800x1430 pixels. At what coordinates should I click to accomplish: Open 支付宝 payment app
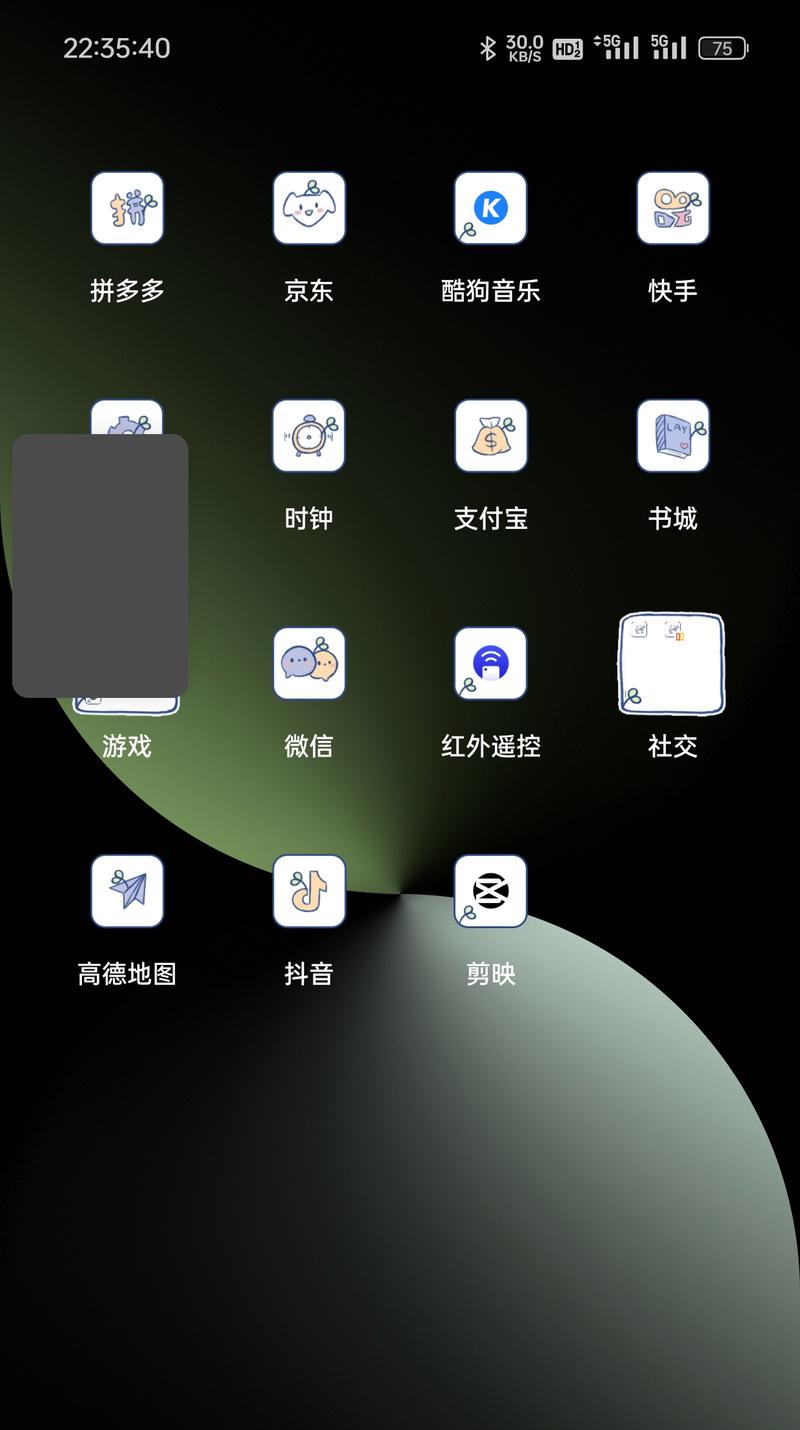coord(491,436)
